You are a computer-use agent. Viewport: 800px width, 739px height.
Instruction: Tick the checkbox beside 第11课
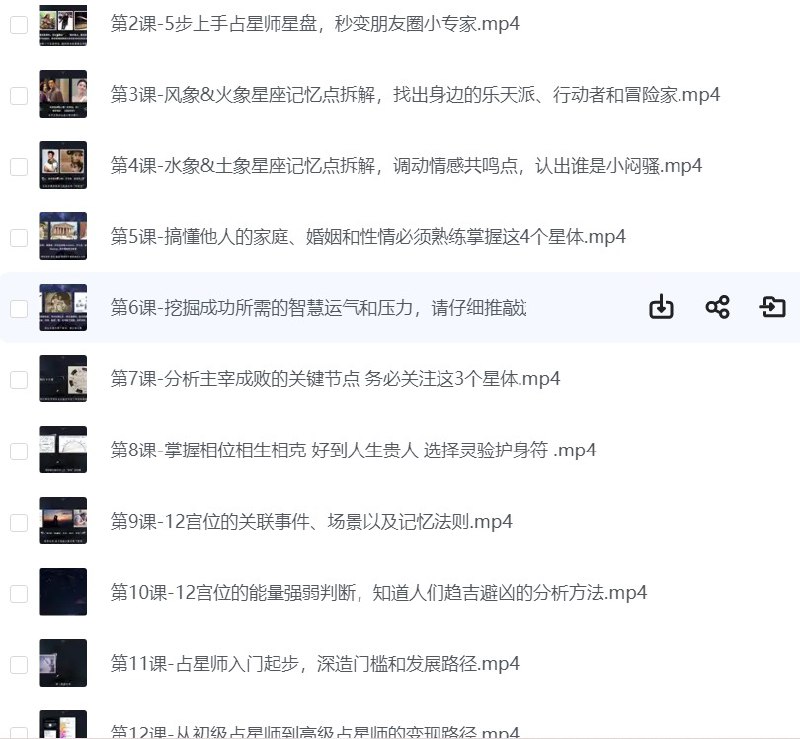[x=19, y=664]
